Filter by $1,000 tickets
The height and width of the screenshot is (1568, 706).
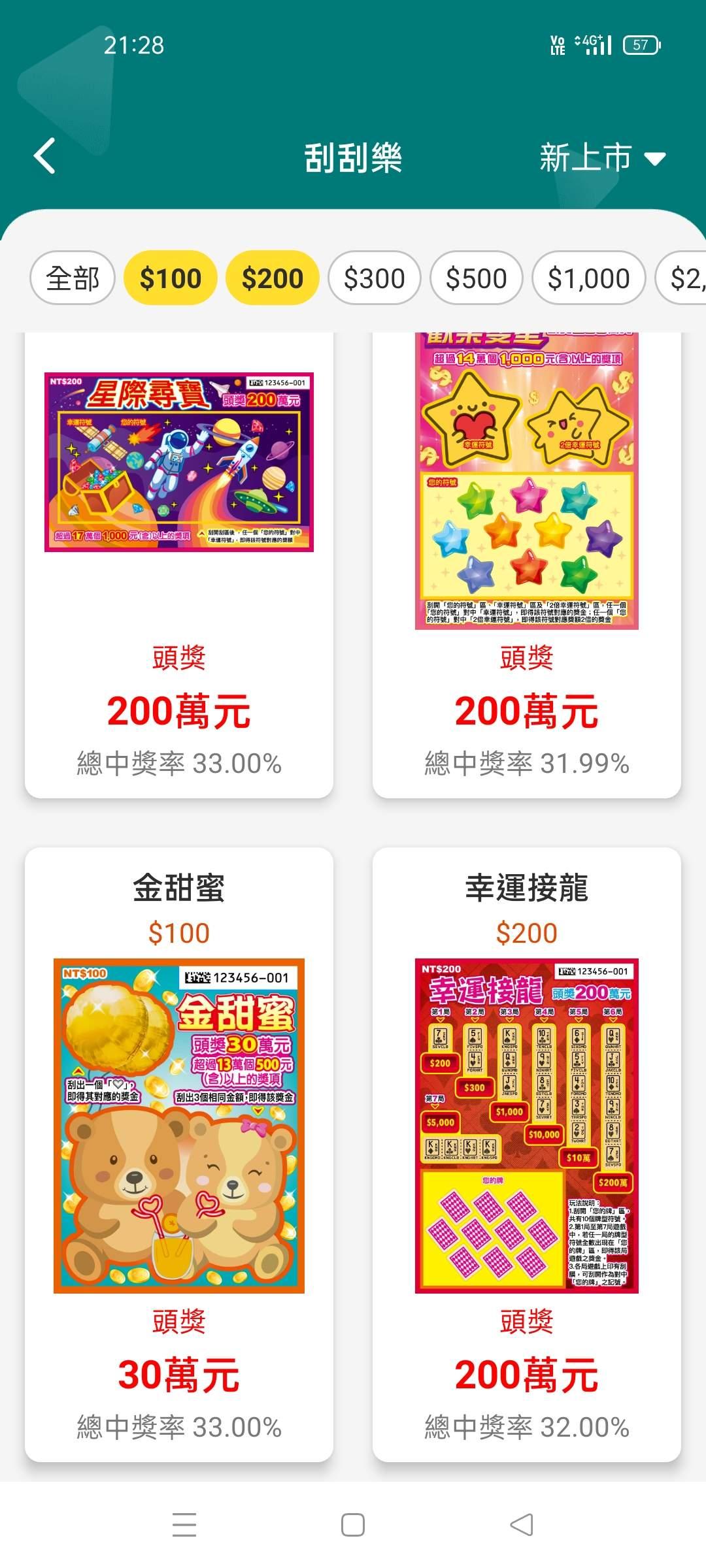pos(588,278)
